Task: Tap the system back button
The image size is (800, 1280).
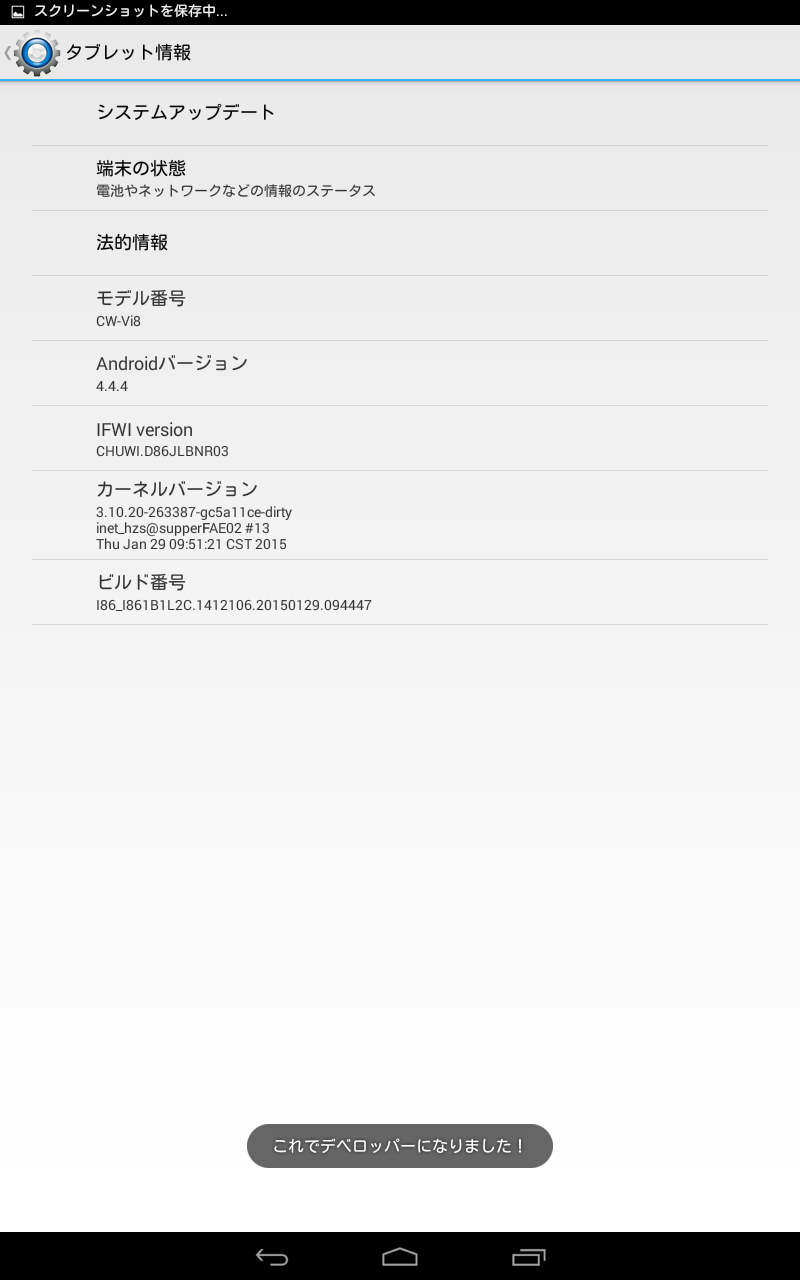Action: tap(272, 1257)
